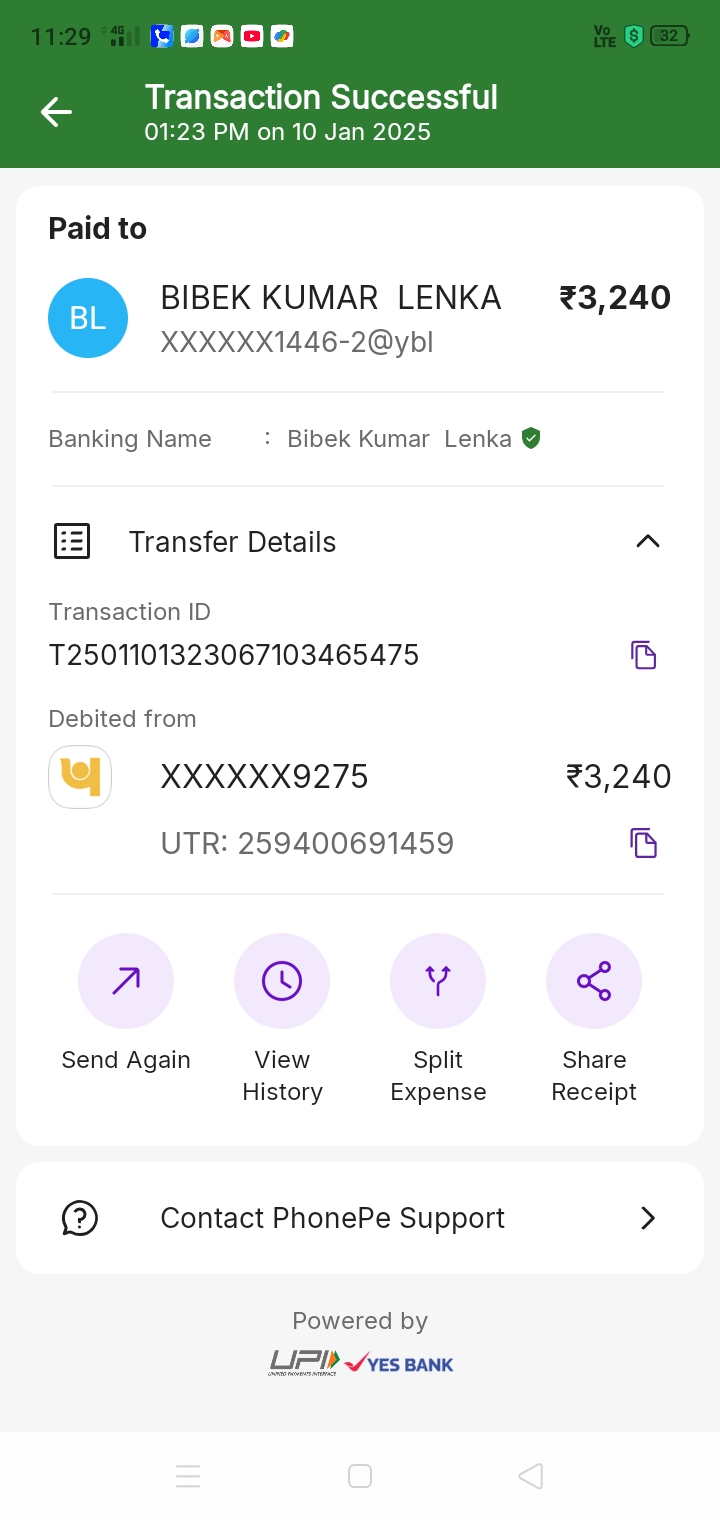
Task: Tap the system home button
Action: (x=360, y=1476)
